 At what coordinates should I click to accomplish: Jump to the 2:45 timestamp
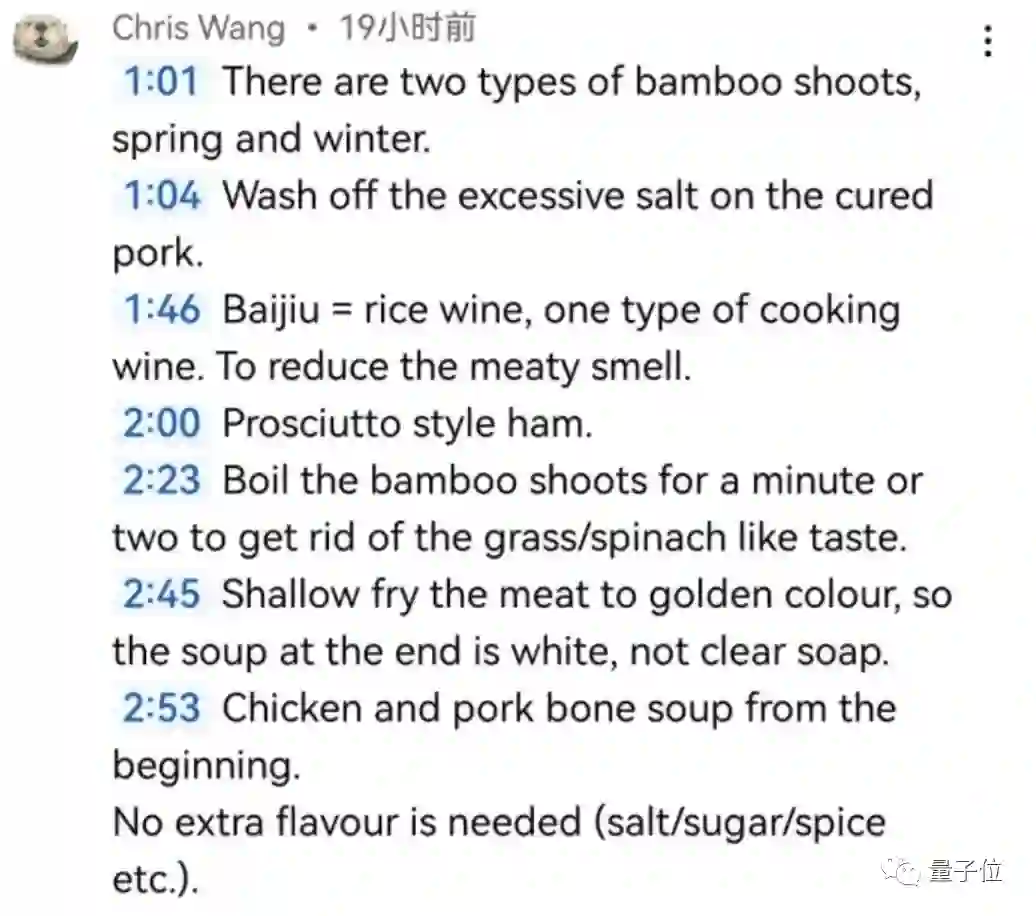click(161, 594)
